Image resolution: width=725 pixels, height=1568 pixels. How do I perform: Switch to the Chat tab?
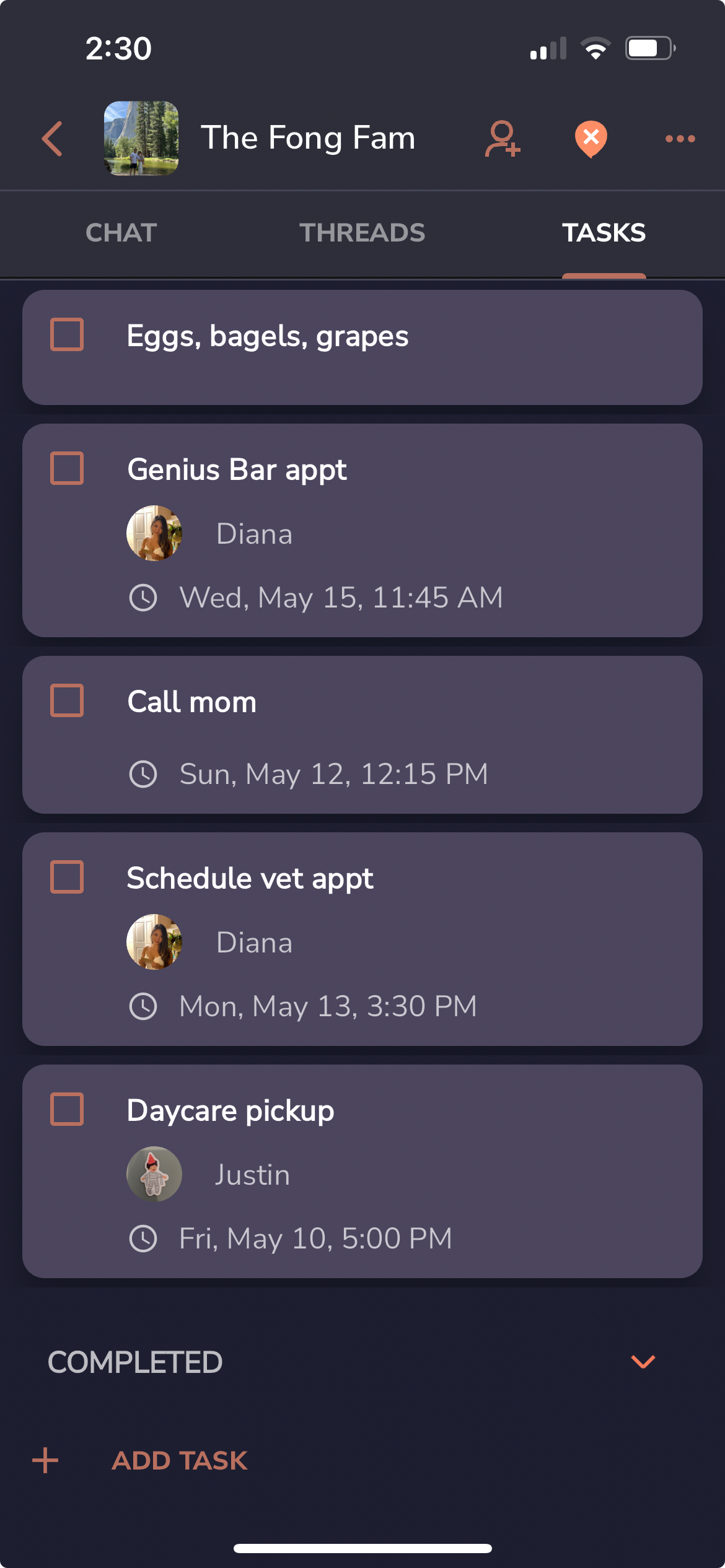pos(121,233)
